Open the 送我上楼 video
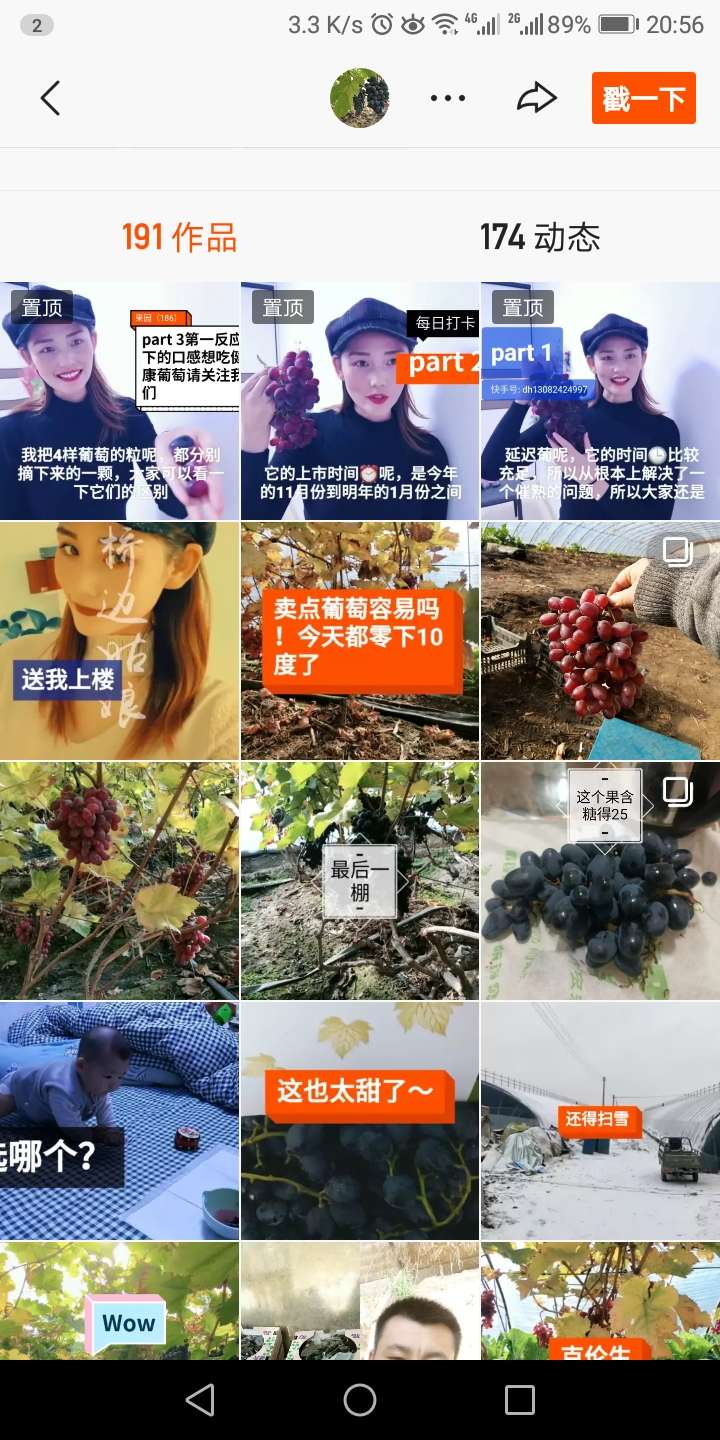The height and width of the screenshot is (1440, 720). [119, 641]
